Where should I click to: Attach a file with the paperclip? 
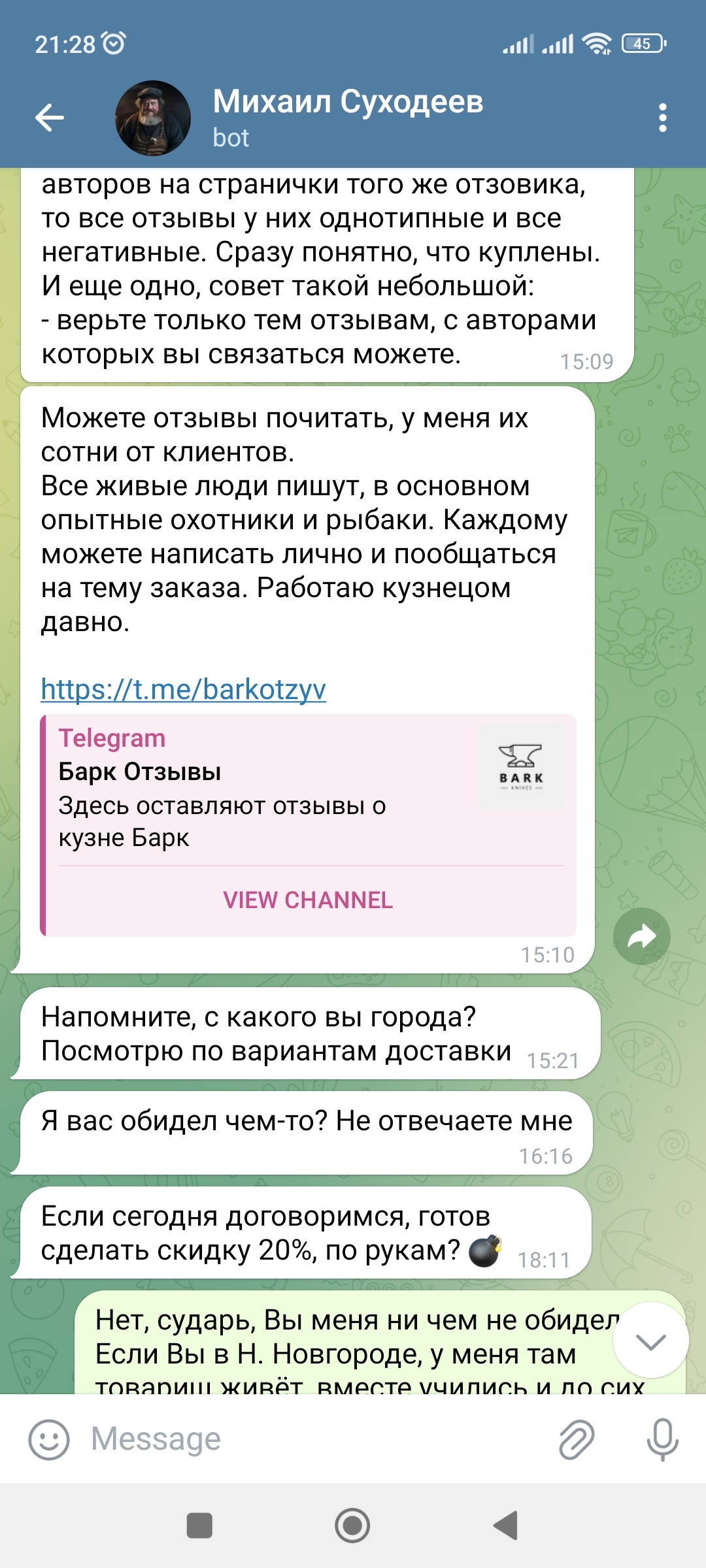pyautogui.click(x=577, y=1439)
